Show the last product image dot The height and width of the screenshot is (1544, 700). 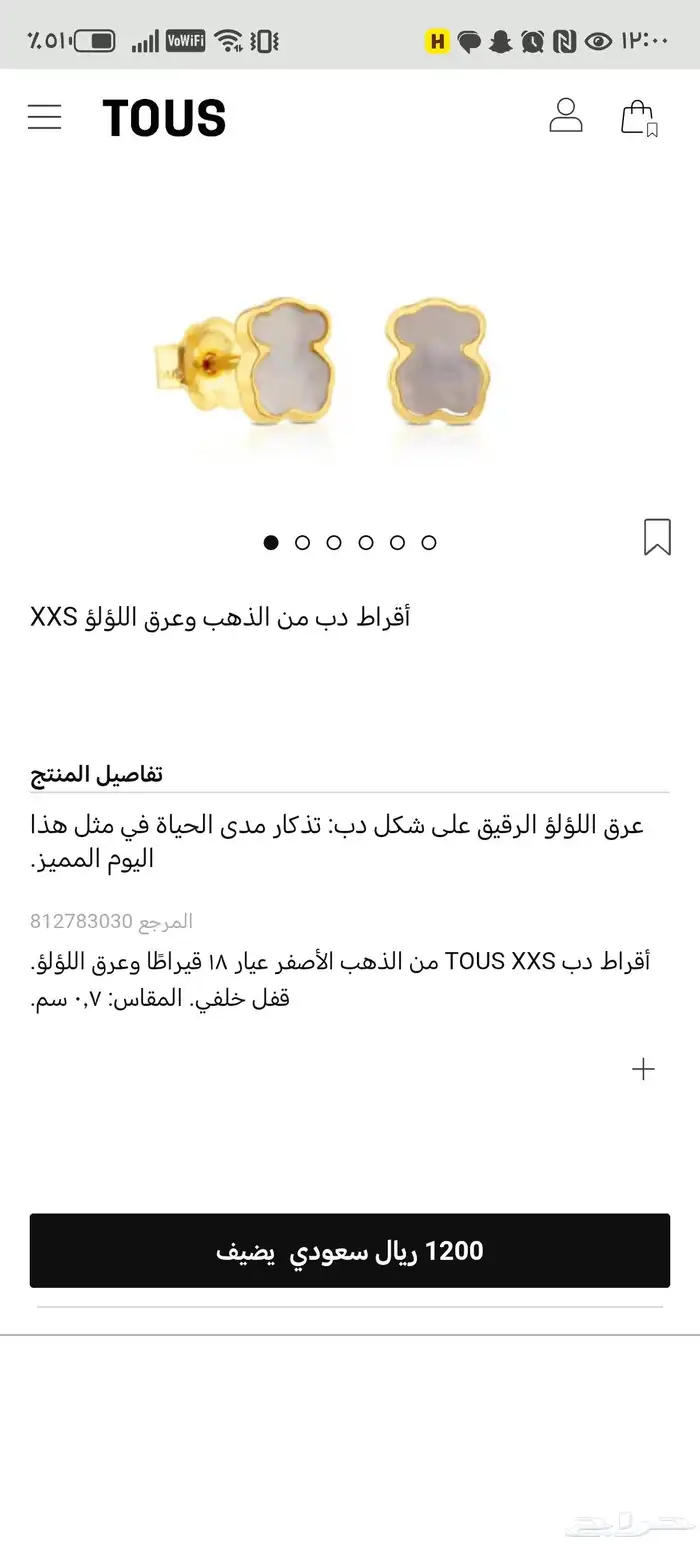point(429,542)
